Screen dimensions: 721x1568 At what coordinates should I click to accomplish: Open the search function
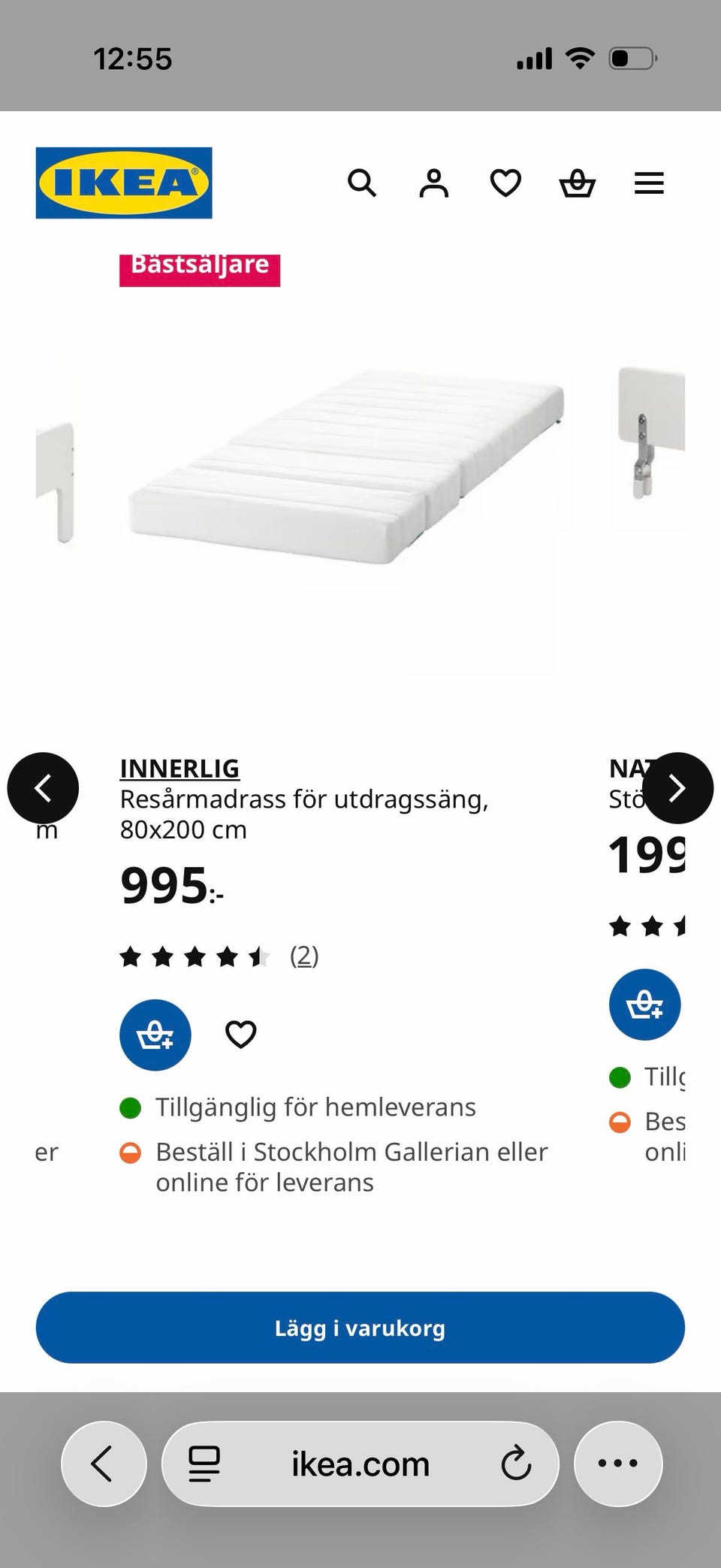(x=363, y=183)
